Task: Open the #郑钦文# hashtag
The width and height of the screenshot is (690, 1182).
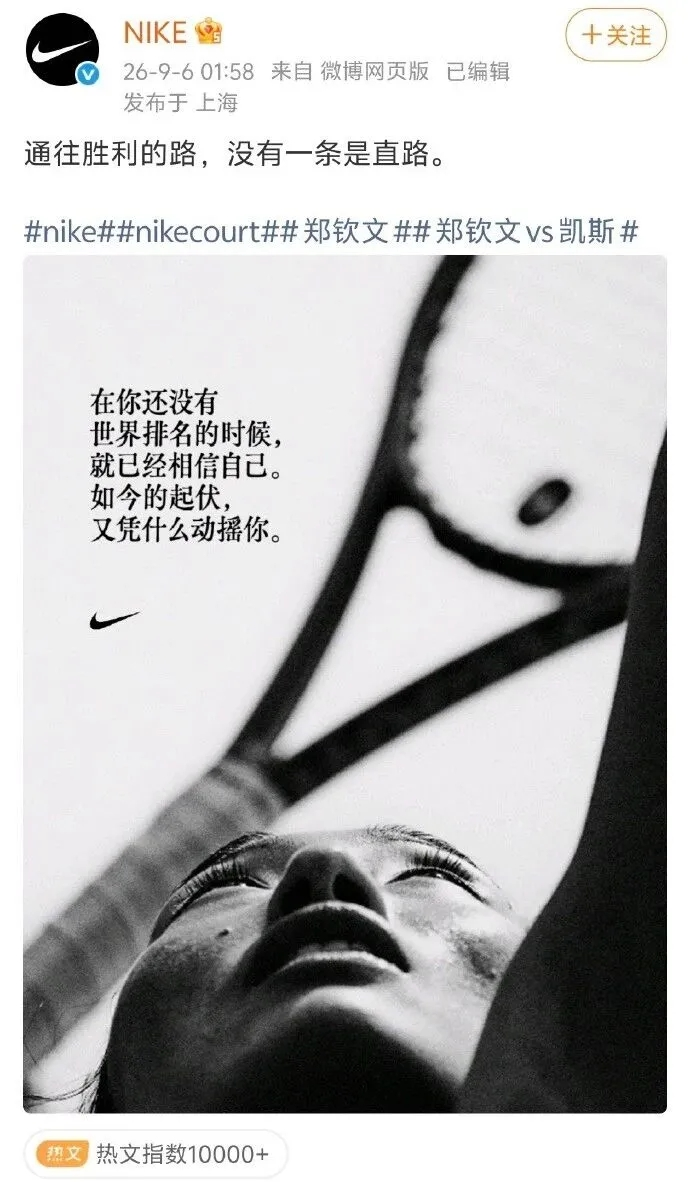Action: point(346,231)
